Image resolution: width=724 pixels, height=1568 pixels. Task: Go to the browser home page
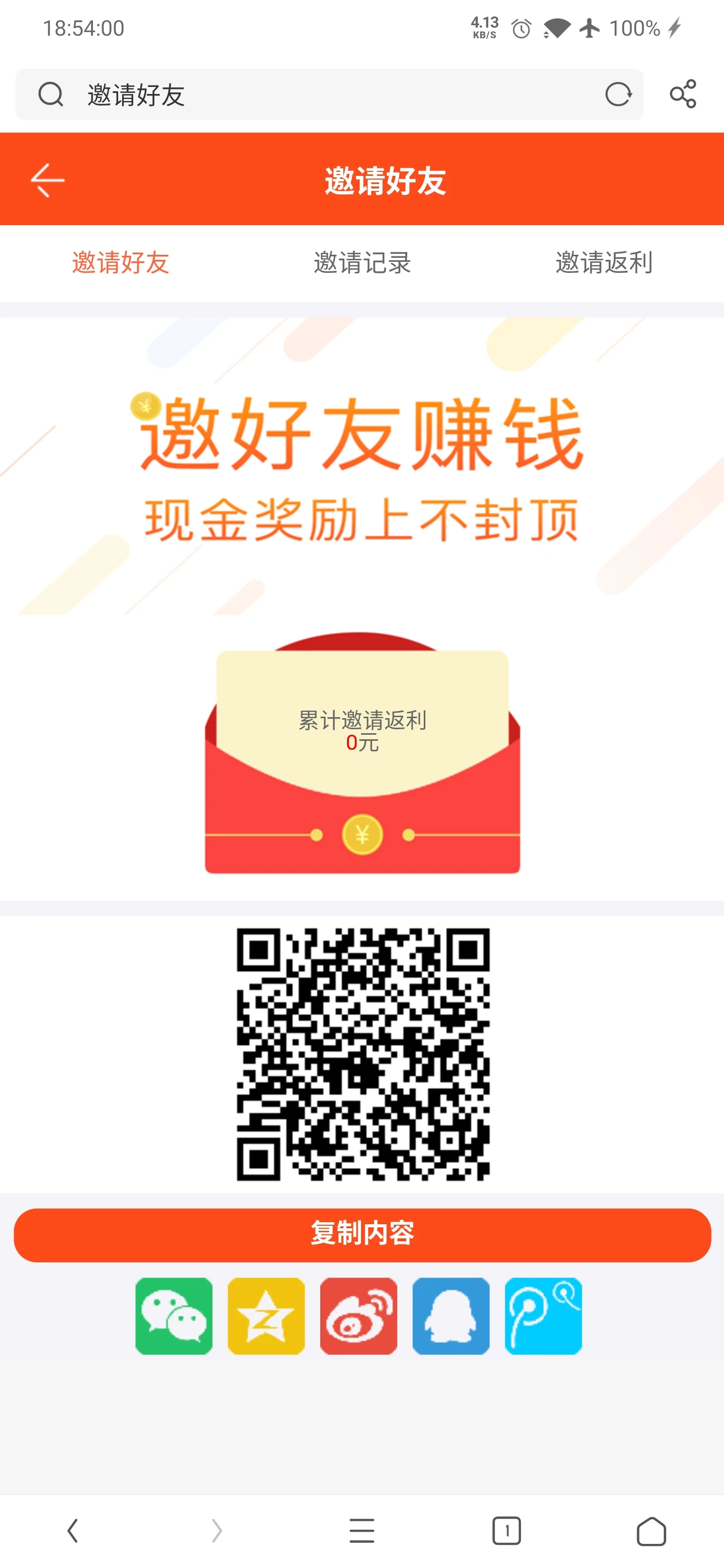[651, 1531]
